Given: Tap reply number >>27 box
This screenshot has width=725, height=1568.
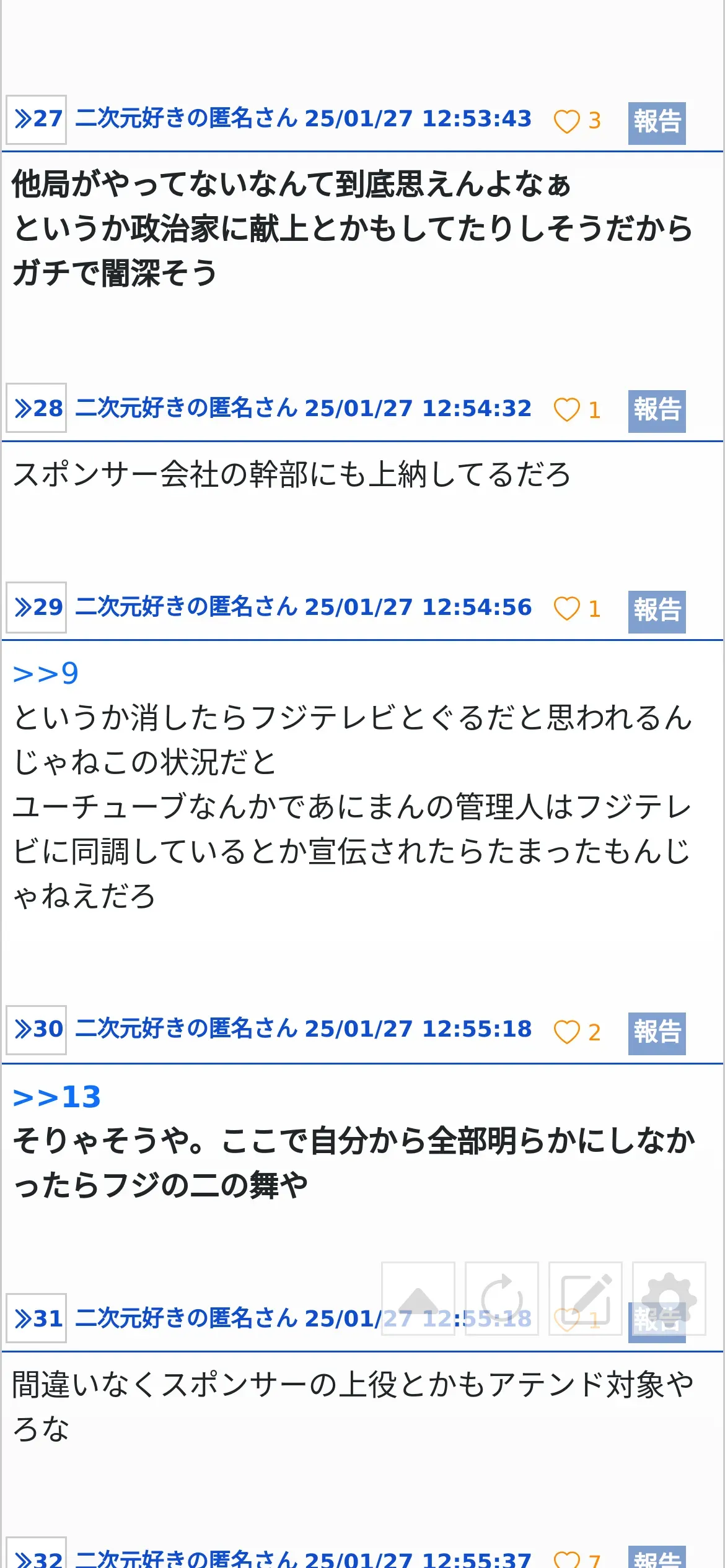Looking at the screenshot, I should tap(37, 120).
